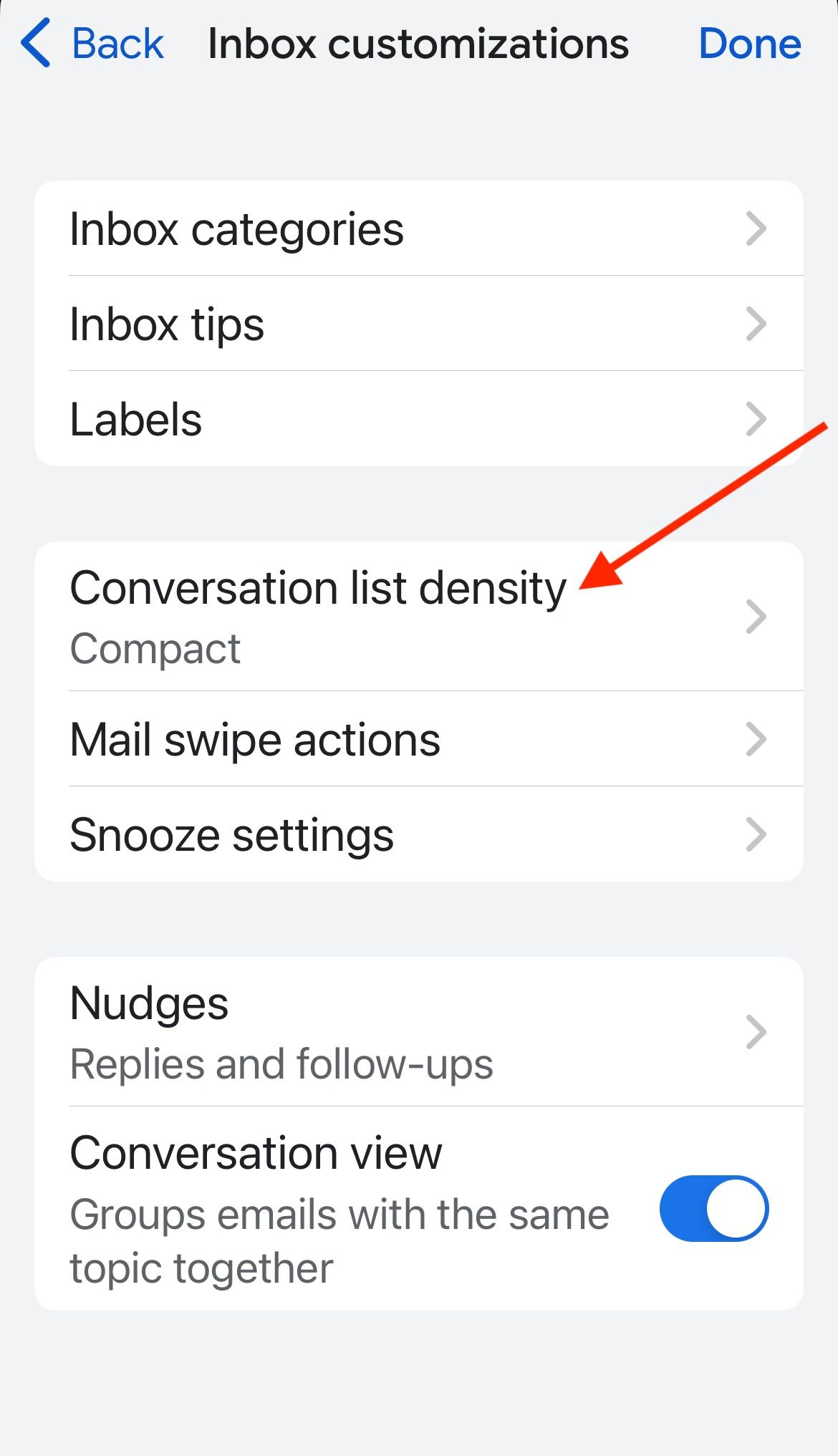Click the Conversation list density chevron

(756, 616)
